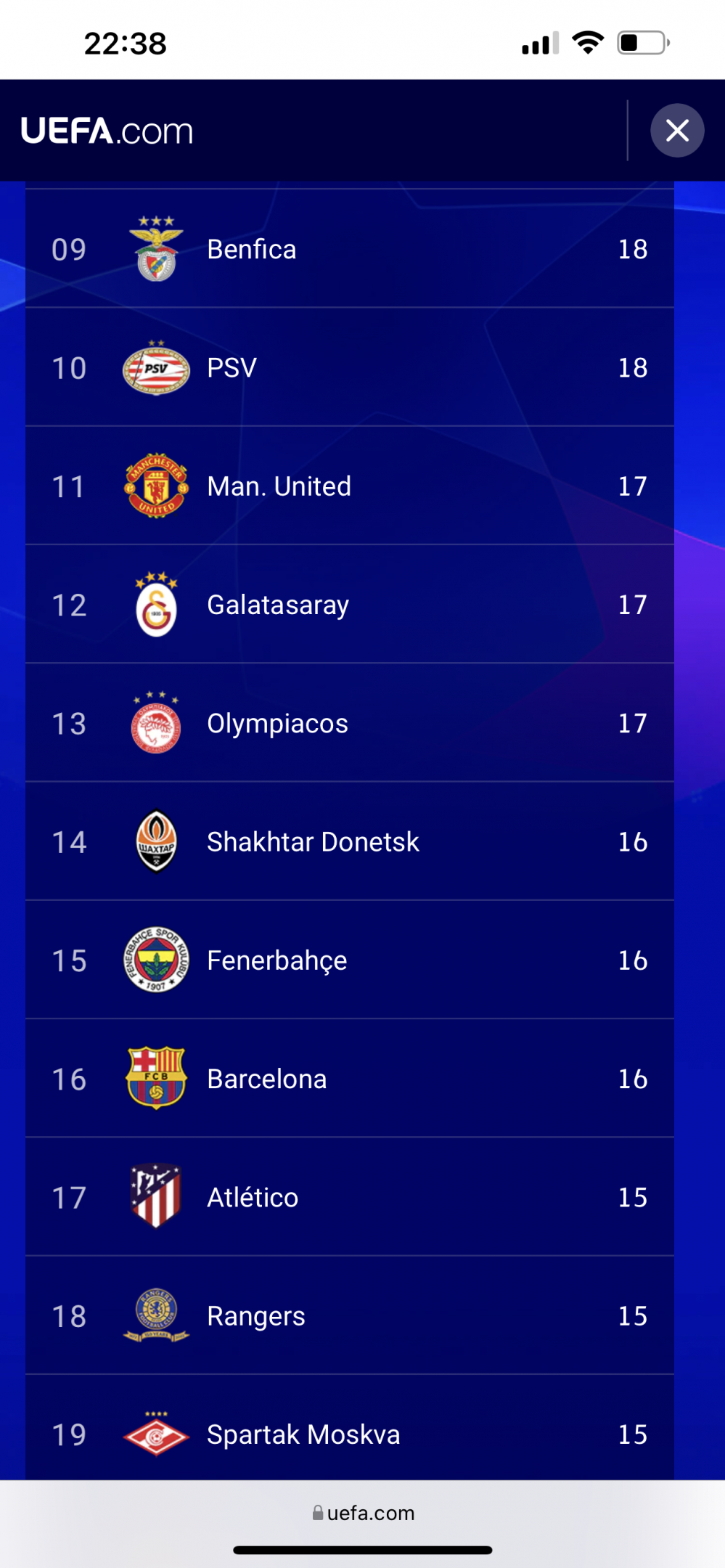Image resolution: width=725 pixels, height=1568 pixels.
Task: Select the Galatasaray row
Action: tap(350, 604)
